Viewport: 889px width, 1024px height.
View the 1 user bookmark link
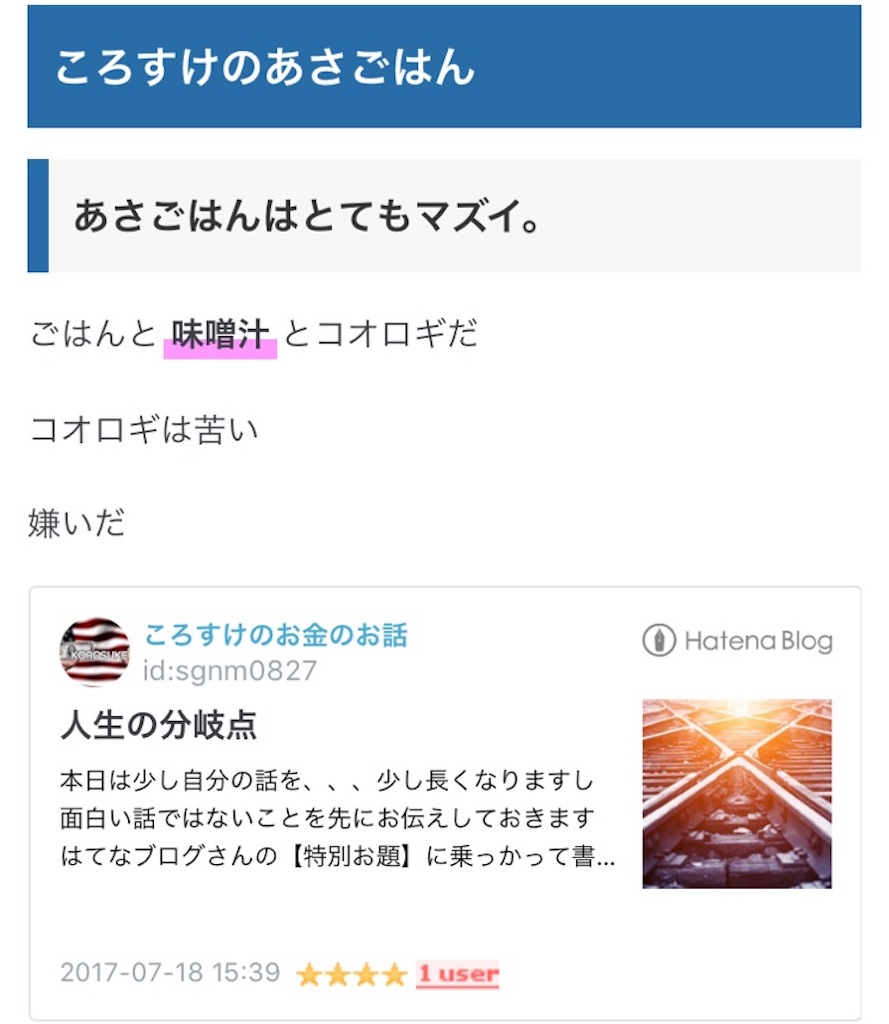coord(457,973)
